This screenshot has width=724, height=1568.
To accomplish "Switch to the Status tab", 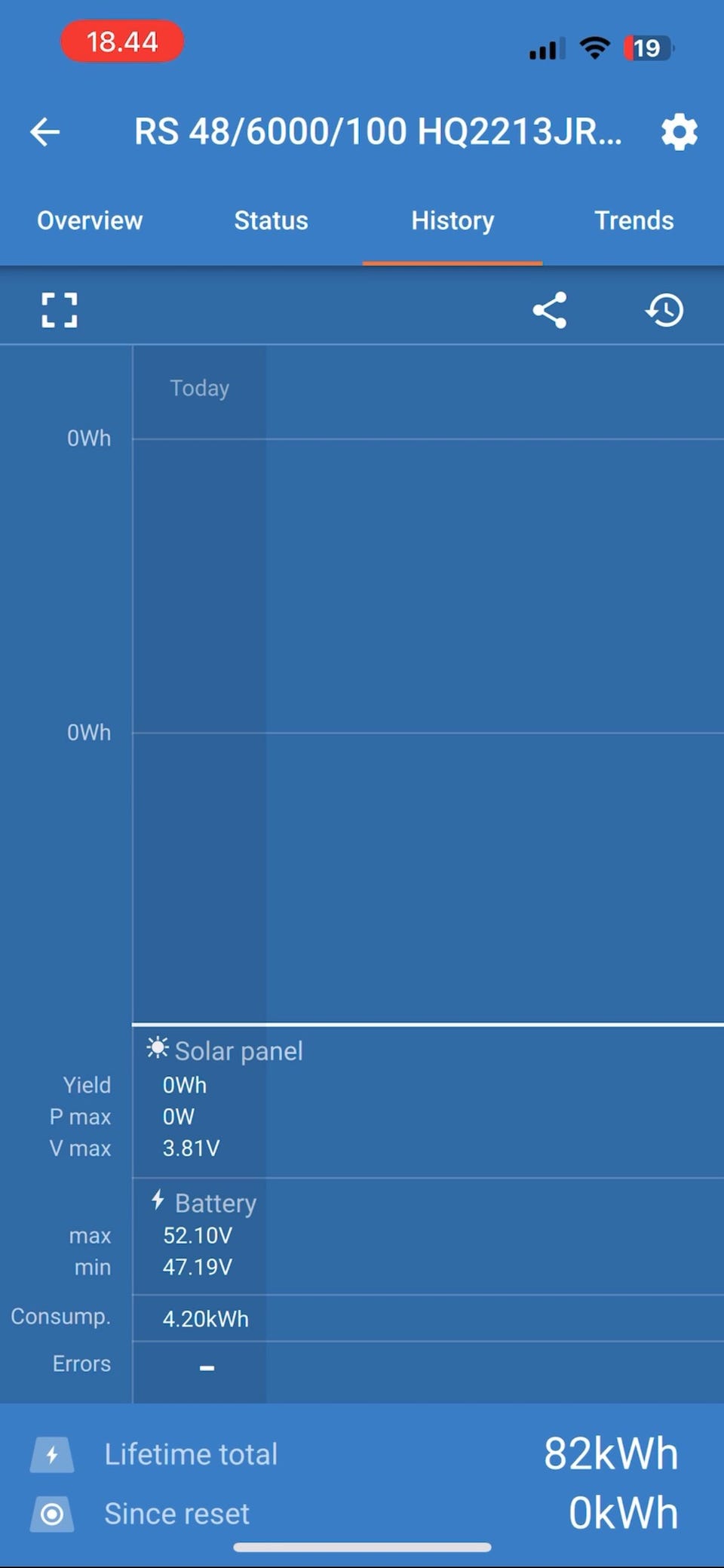I will point(271,220).
